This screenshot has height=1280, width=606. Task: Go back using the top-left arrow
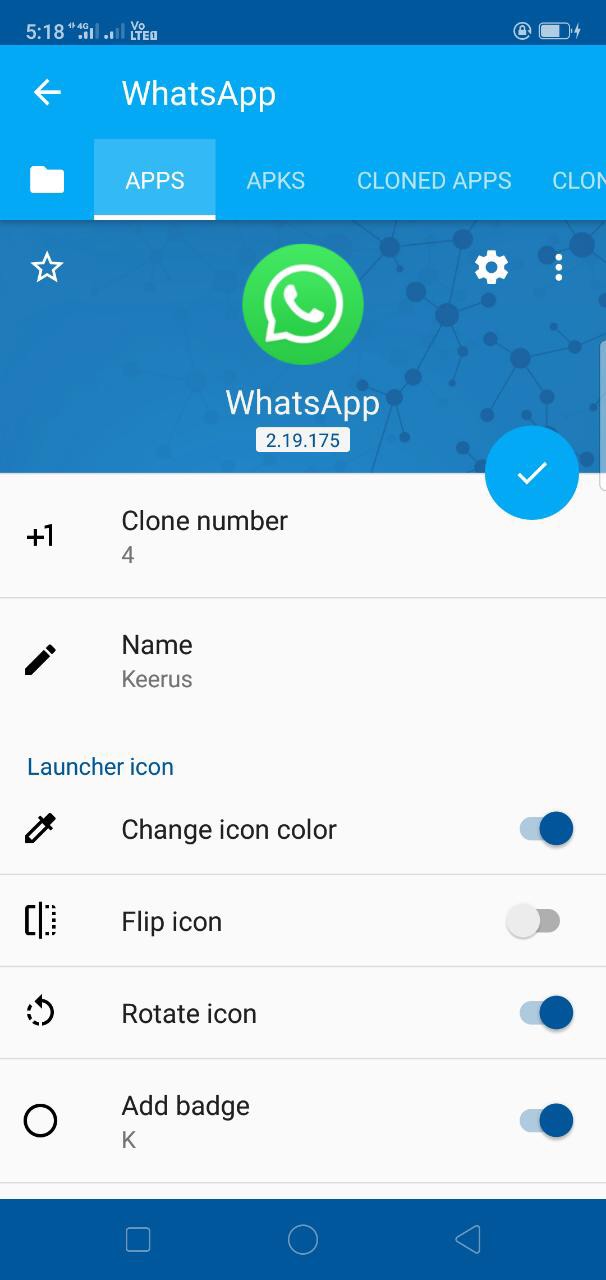click(x=47, y=93)
